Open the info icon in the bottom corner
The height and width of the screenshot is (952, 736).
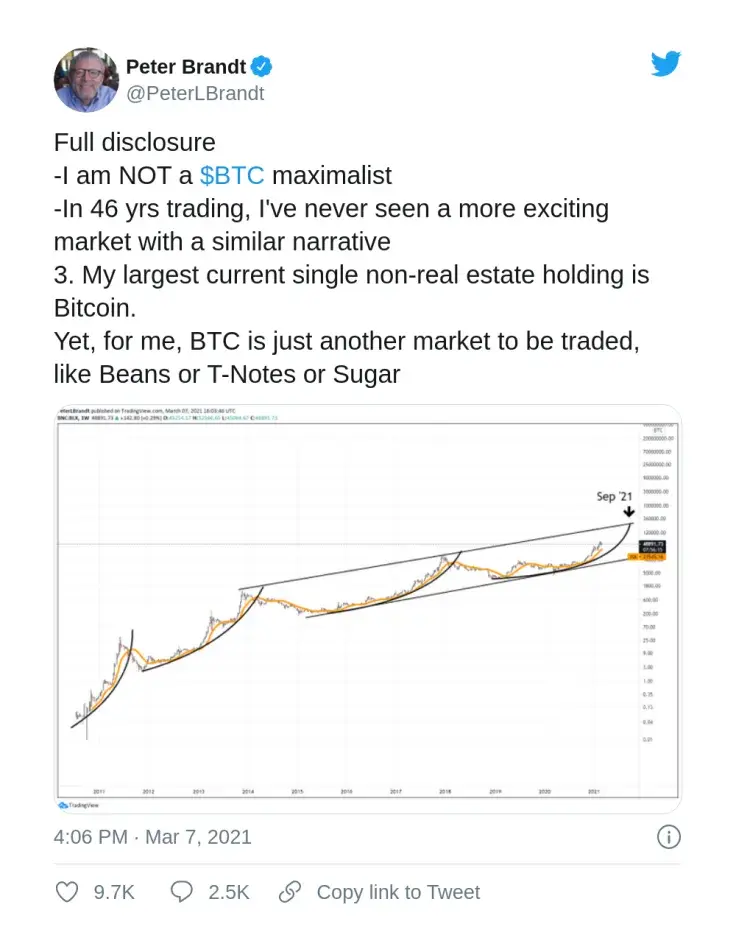click(668, 837)
